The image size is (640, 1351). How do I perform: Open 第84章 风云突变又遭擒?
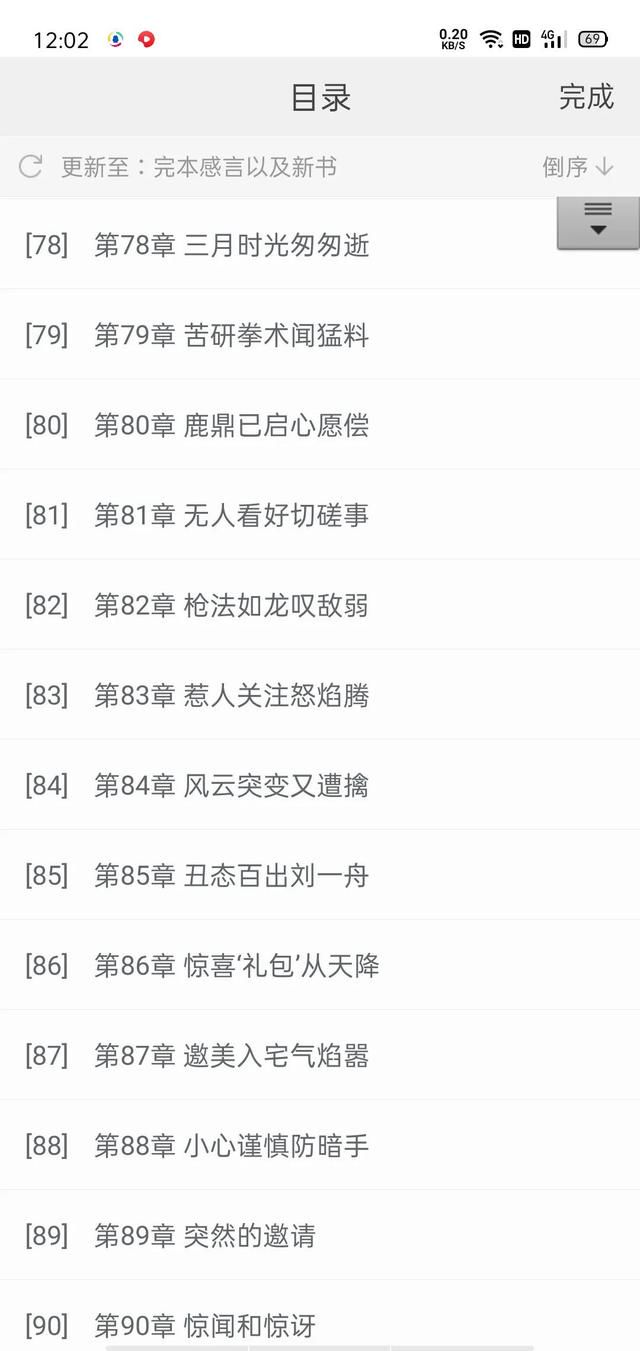point(320,785)
